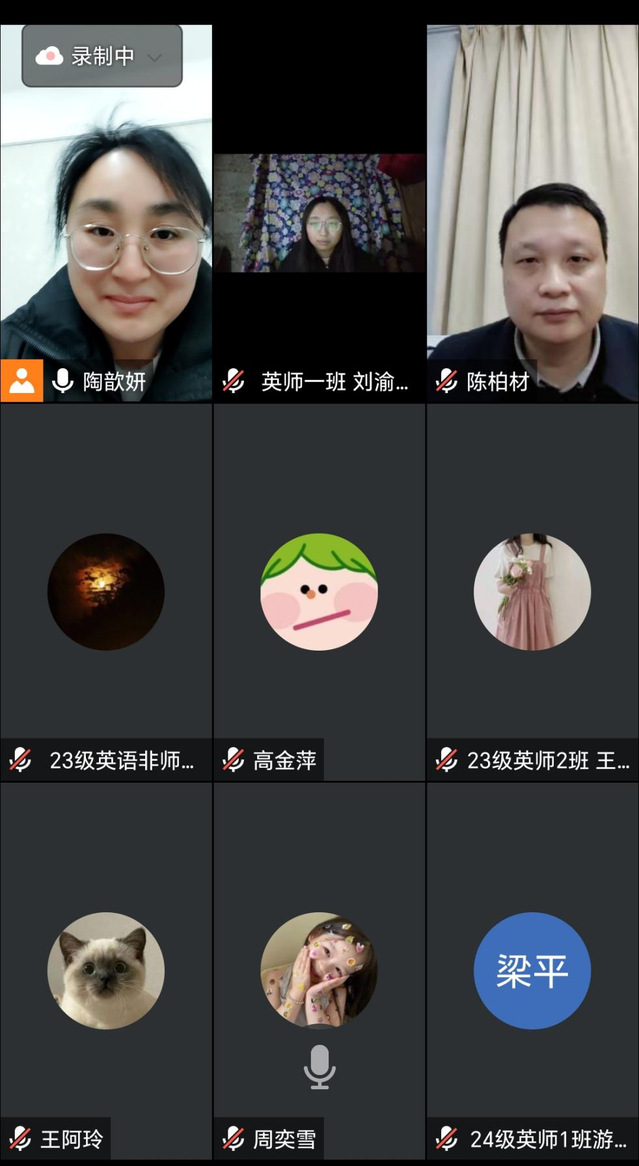Select 英师一班 刘渝's video tile

[x=319, y=214]
